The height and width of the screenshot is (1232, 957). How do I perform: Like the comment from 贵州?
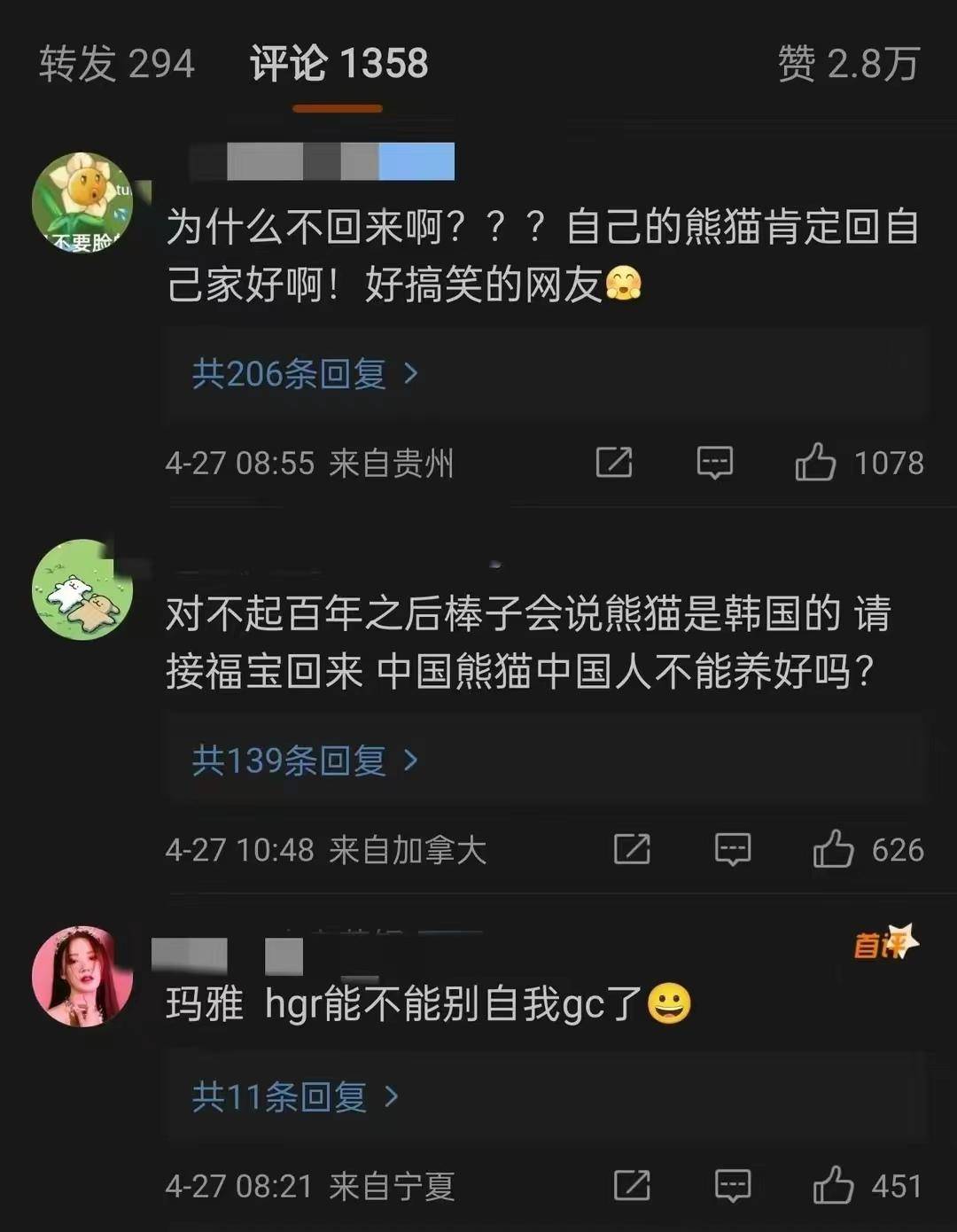[x=815, y=463]
